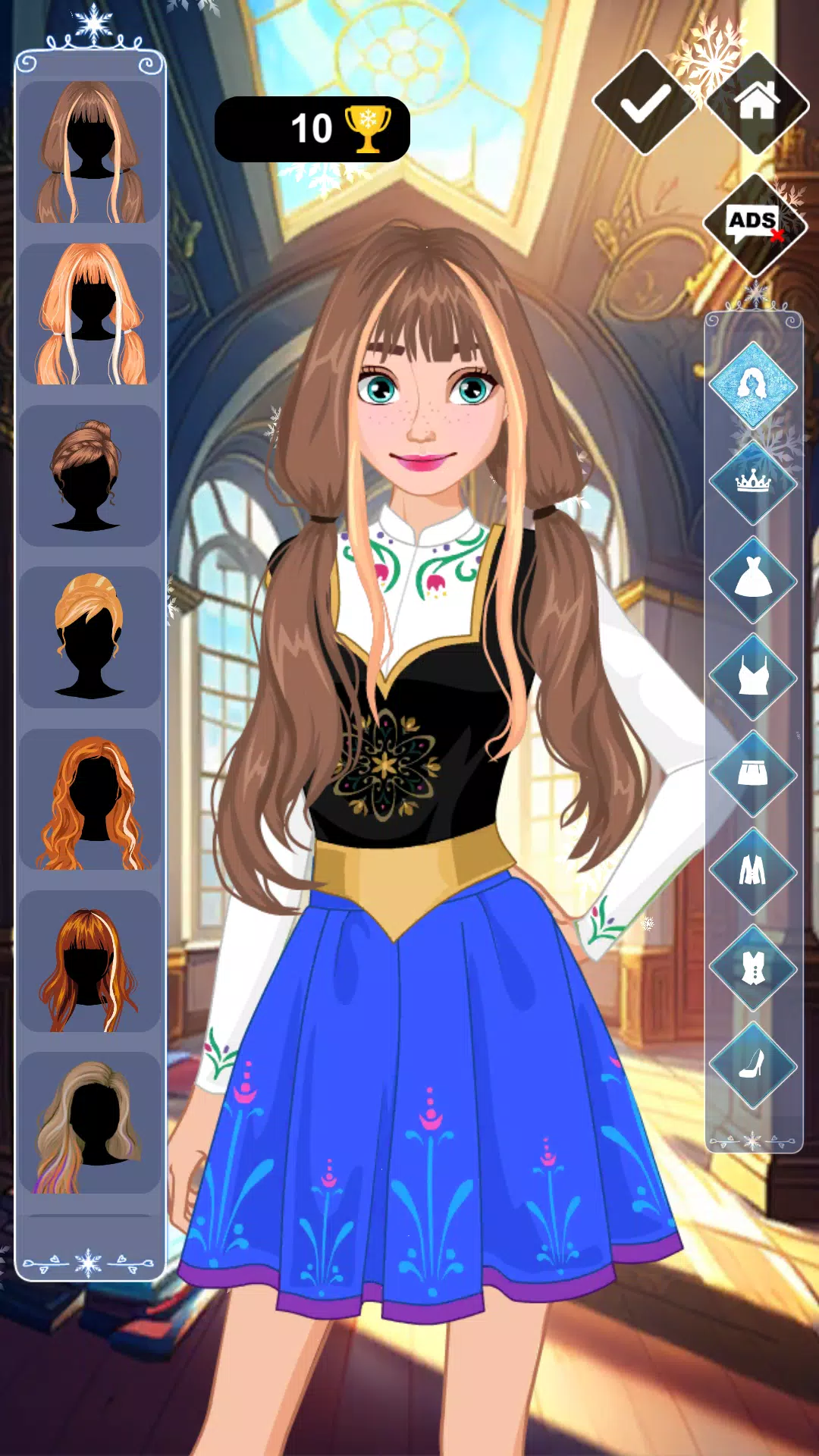Image resolution: width=819 pixels, height=1456 pixels.
Task: Select the hairstyle category
Action: tap(752, 385)
